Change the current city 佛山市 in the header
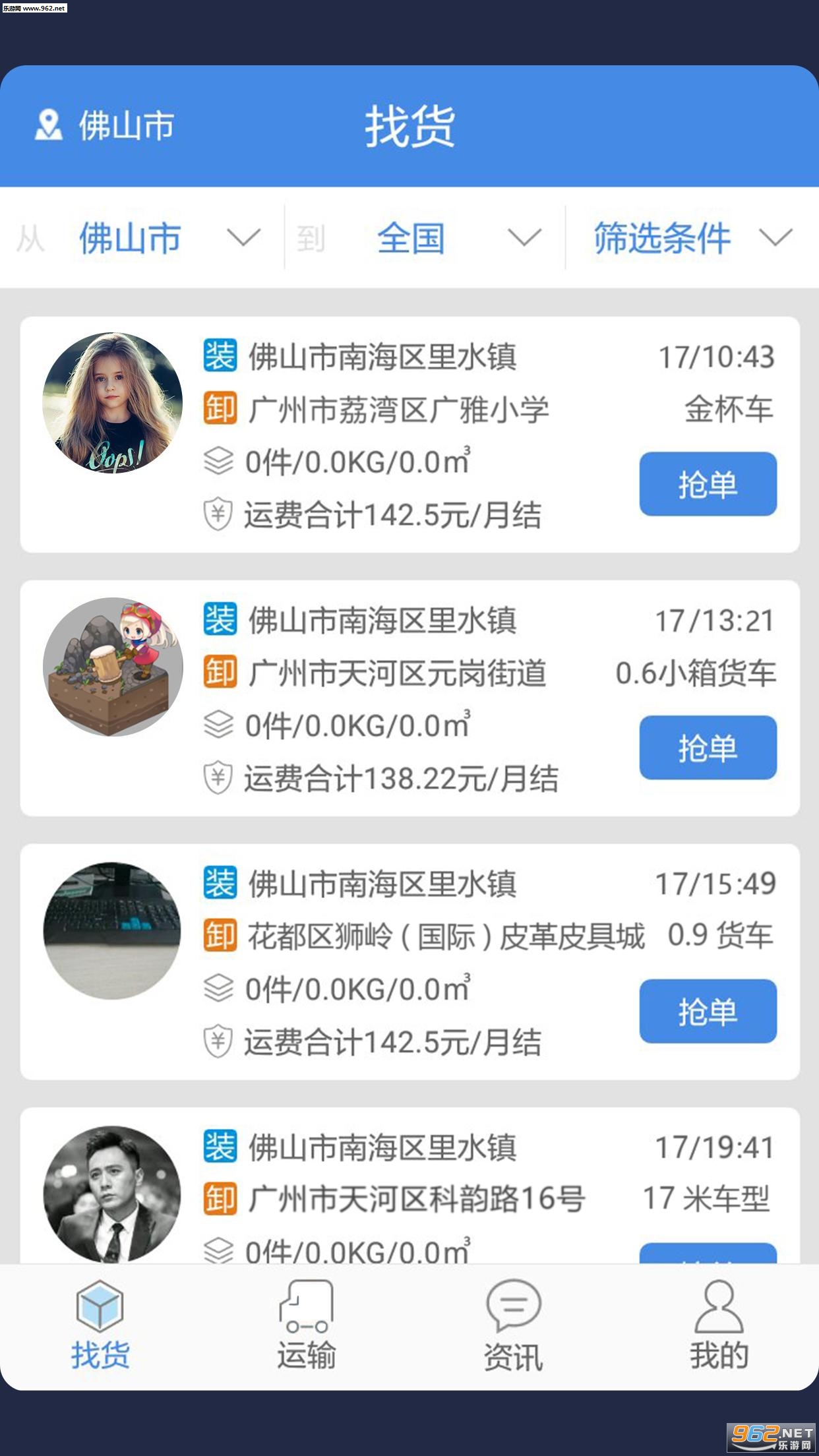This screenshot has width=819, height=1456. point(106,125)
